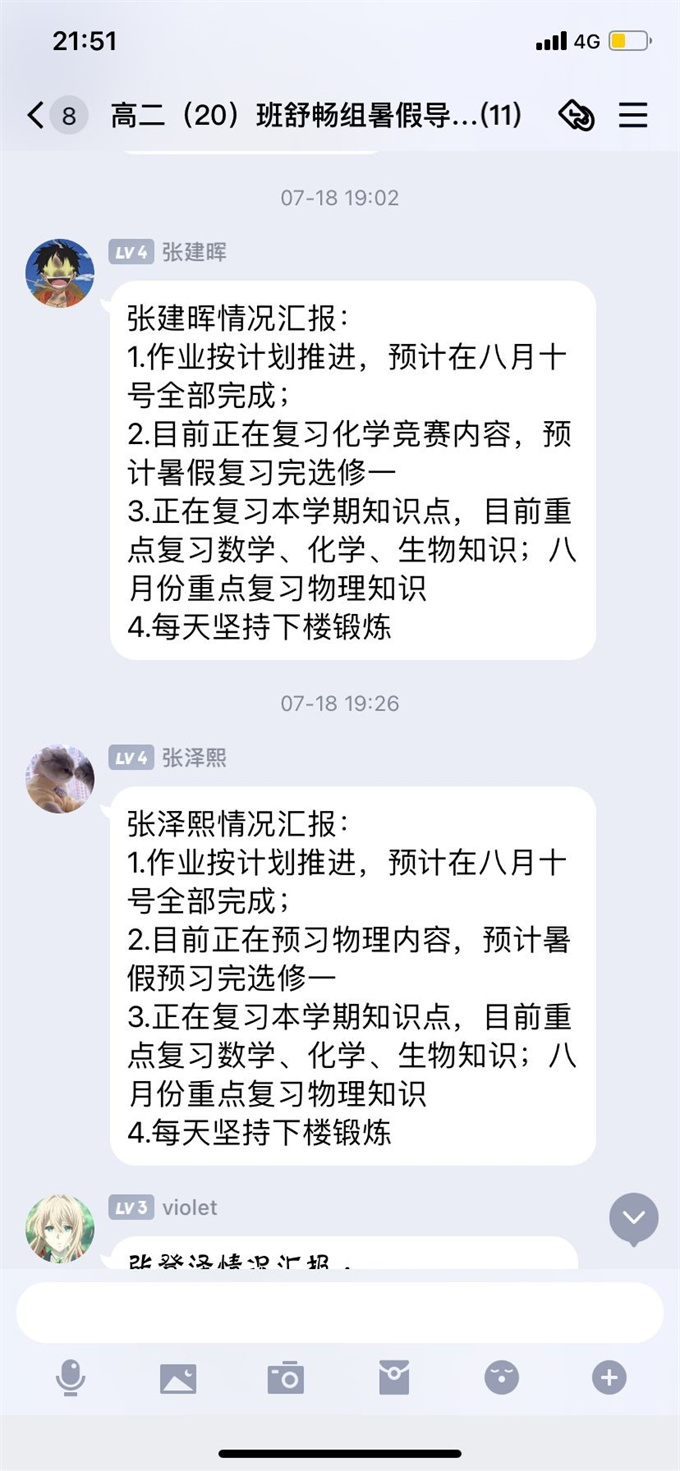Open the red packet icon
Screen dimensions: 680x1471
(393, 1378)
